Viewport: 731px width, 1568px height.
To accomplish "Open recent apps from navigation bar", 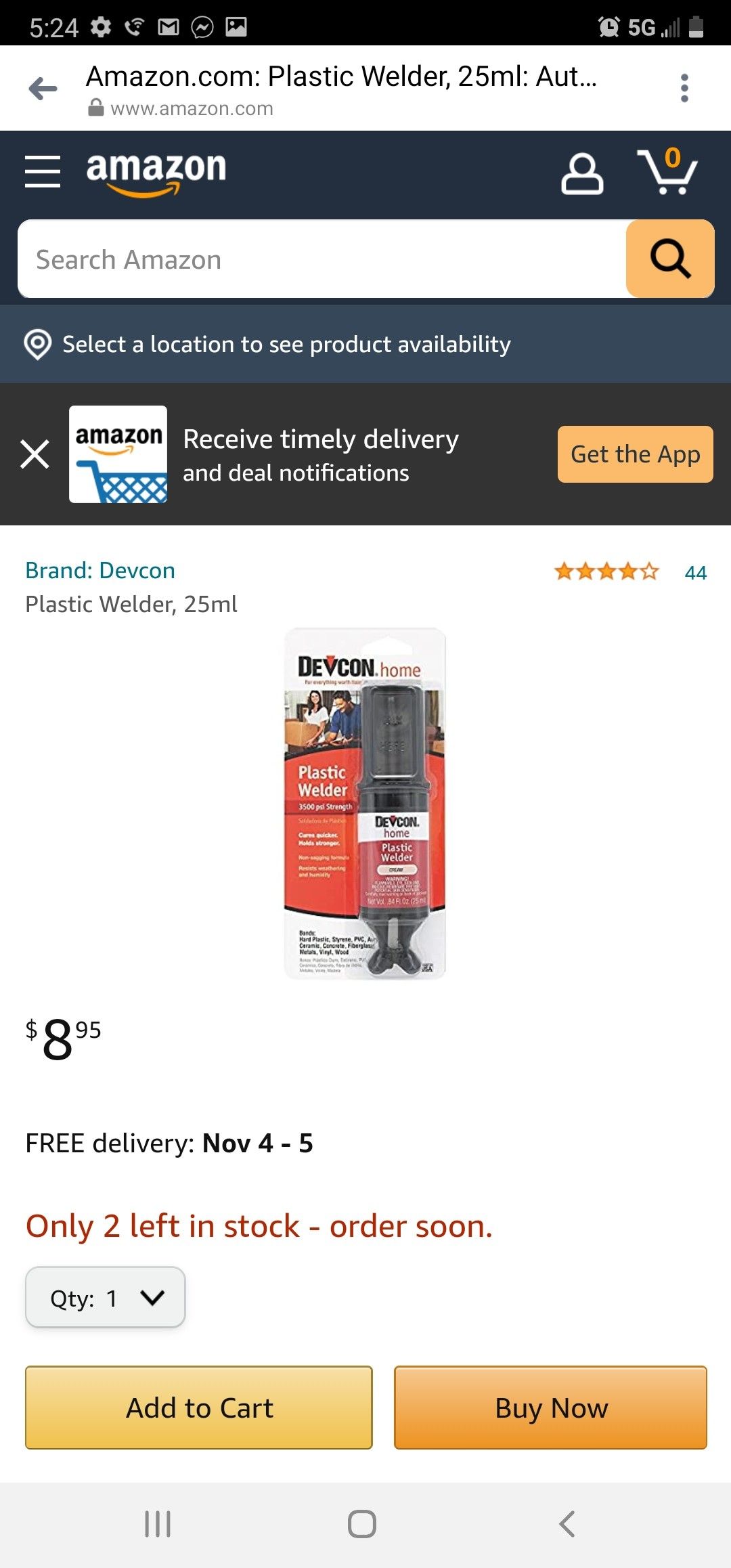I will click(158, 1524).
